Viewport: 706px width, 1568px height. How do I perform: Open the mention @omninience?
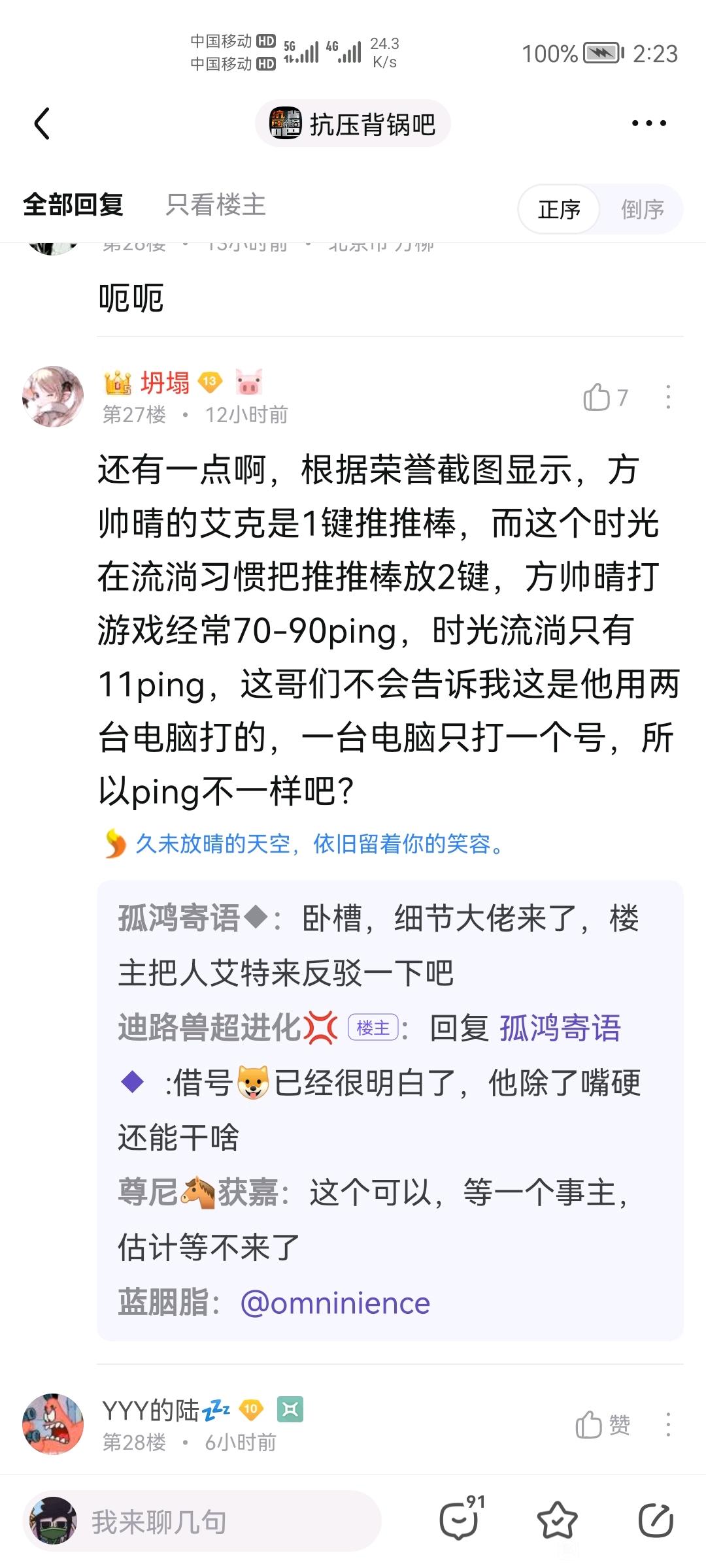335,1303
